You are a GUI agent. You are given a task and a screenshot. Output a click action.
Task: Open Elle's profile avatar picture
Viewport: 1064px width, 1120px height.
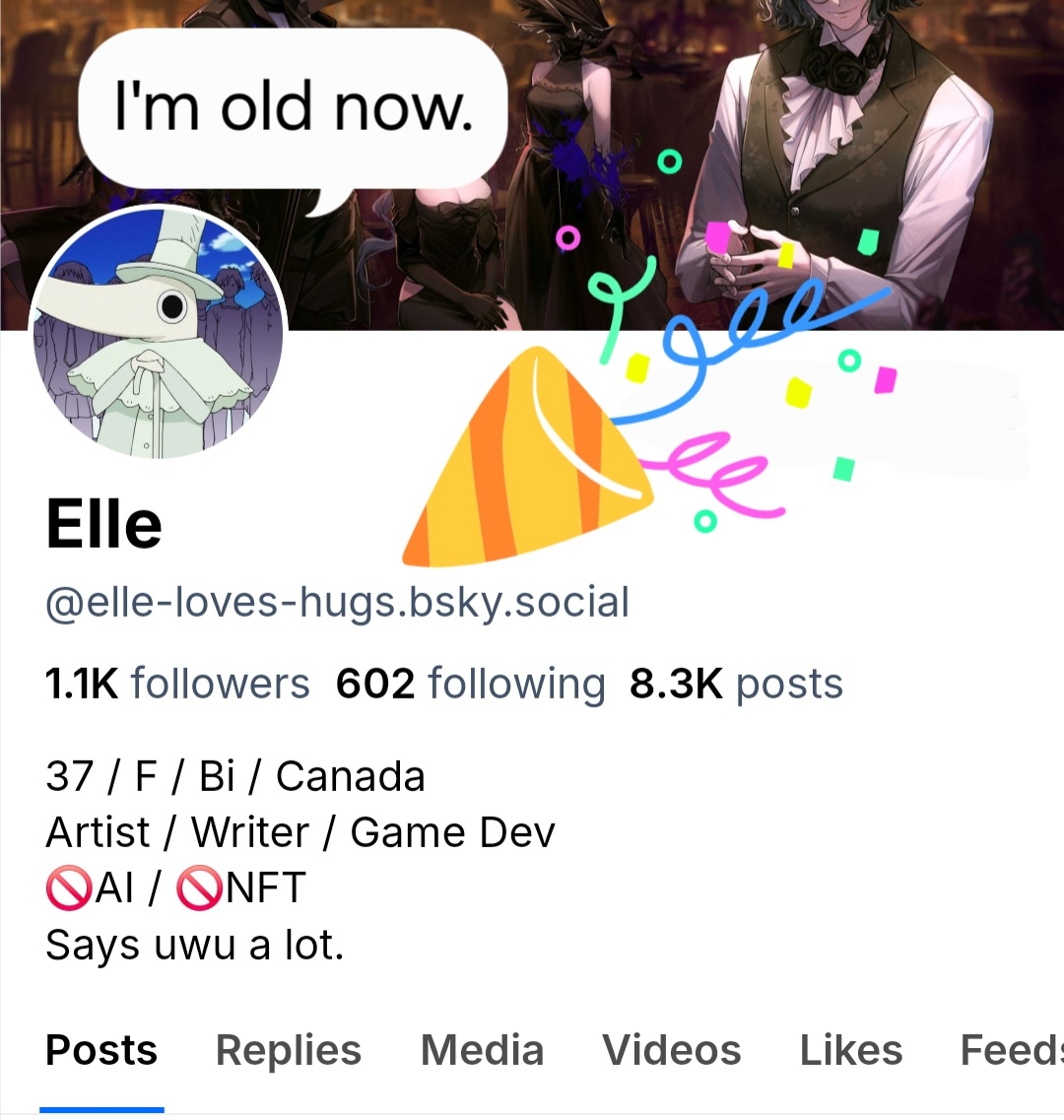(x=158, y=332)
